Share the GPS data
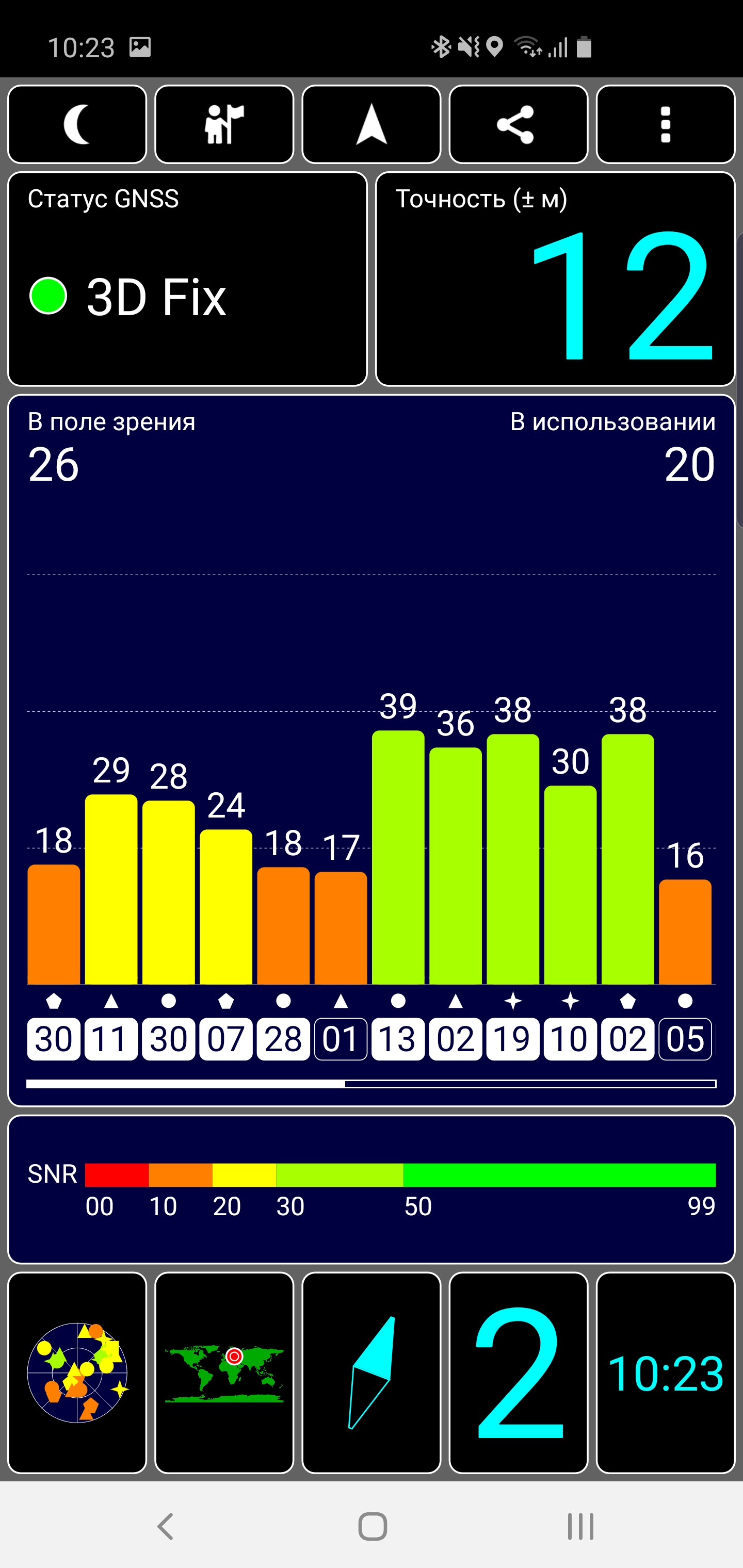Screen dimensions: 743x1568 (x=518, y=124)
